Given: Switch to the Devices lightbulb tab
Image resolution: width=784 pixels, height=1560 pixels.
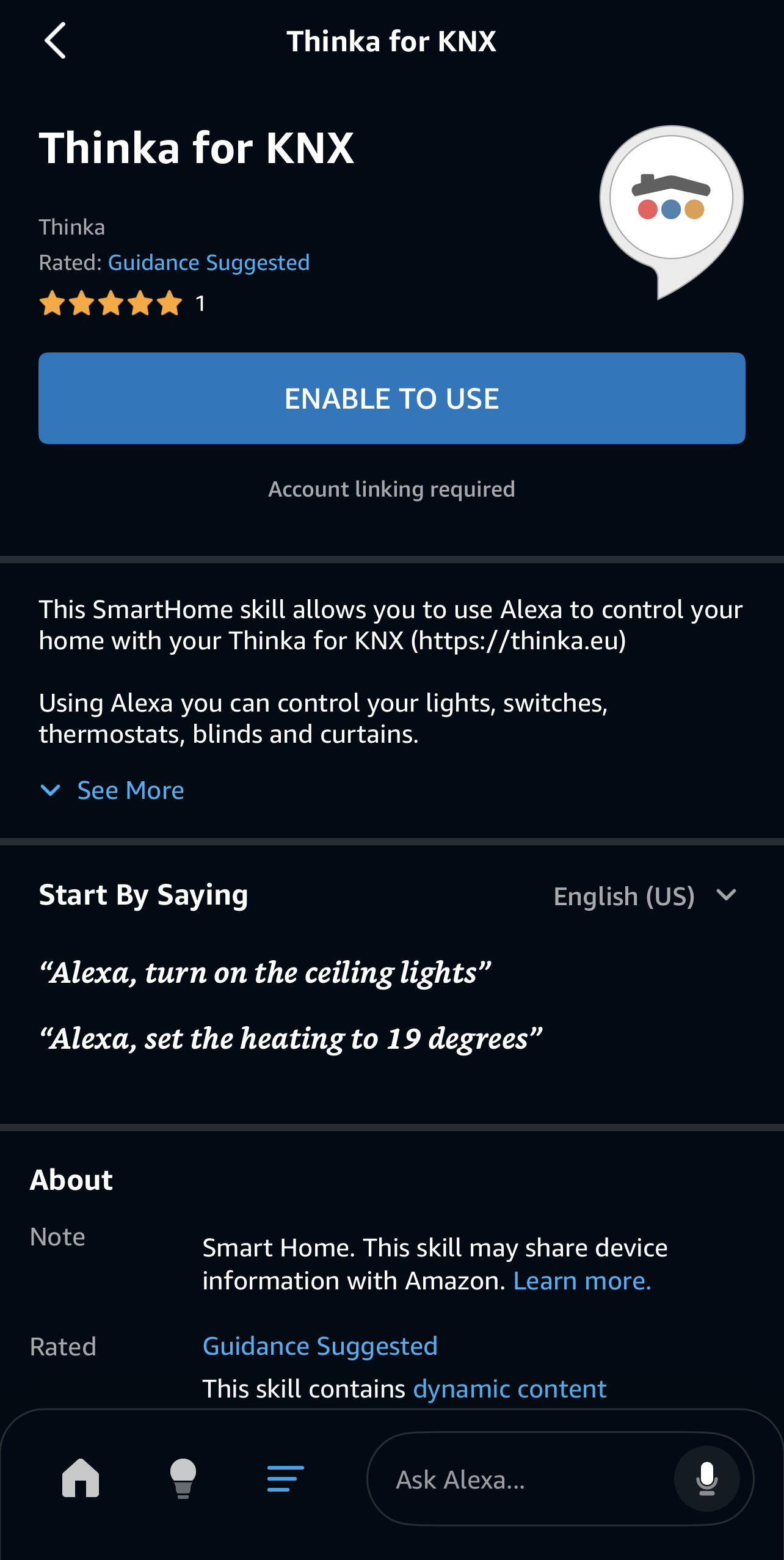Looking at the screenshot, I should click(183, 1479).
